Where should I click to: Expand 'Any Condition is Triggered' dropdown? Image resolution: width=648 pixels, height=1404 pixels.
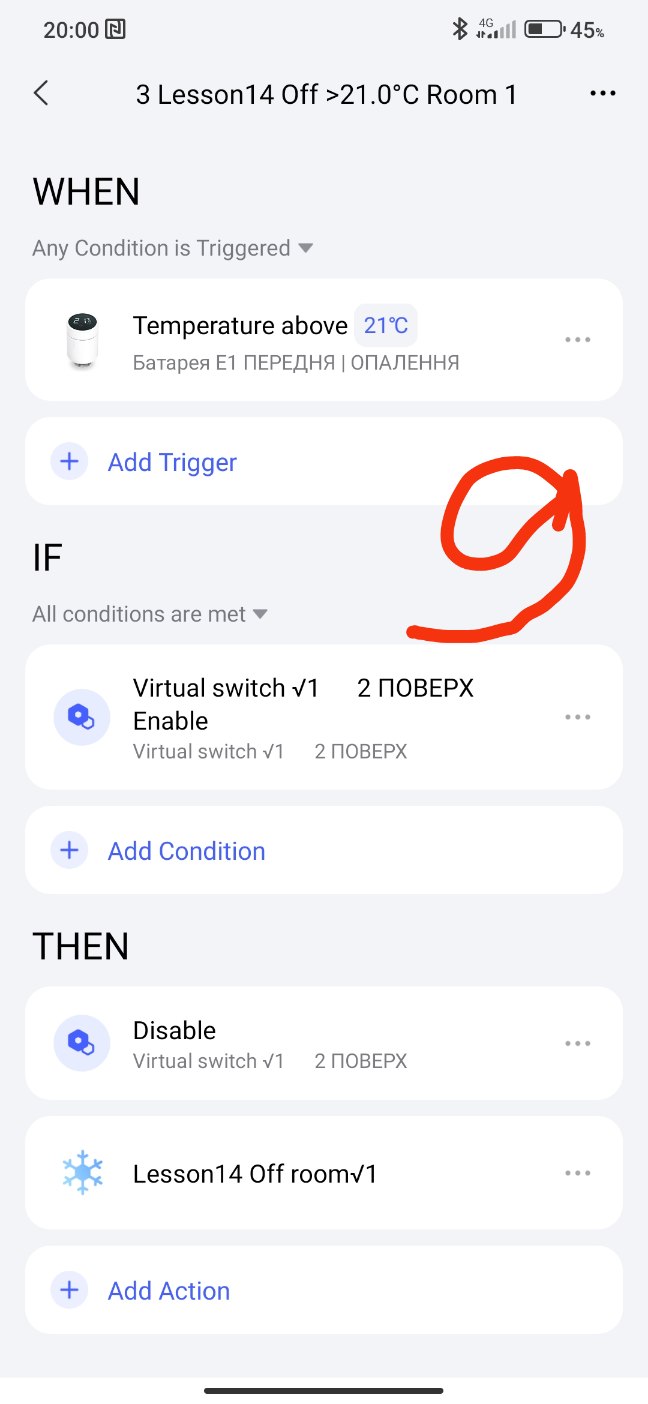coord(172,248)
